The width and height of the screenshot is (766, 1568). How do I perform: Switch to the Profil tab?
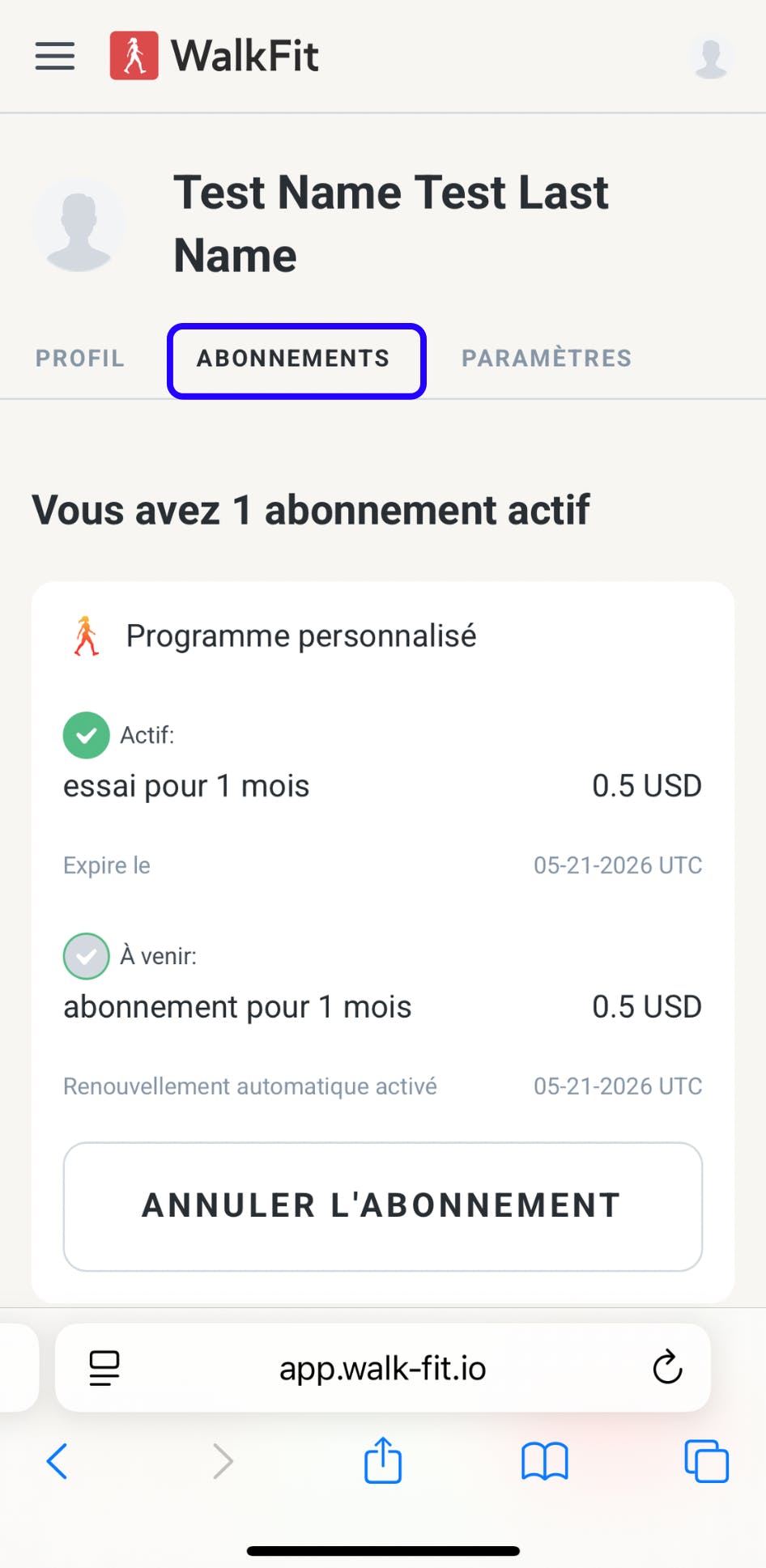pyautogui.click(x=79, y=359)
